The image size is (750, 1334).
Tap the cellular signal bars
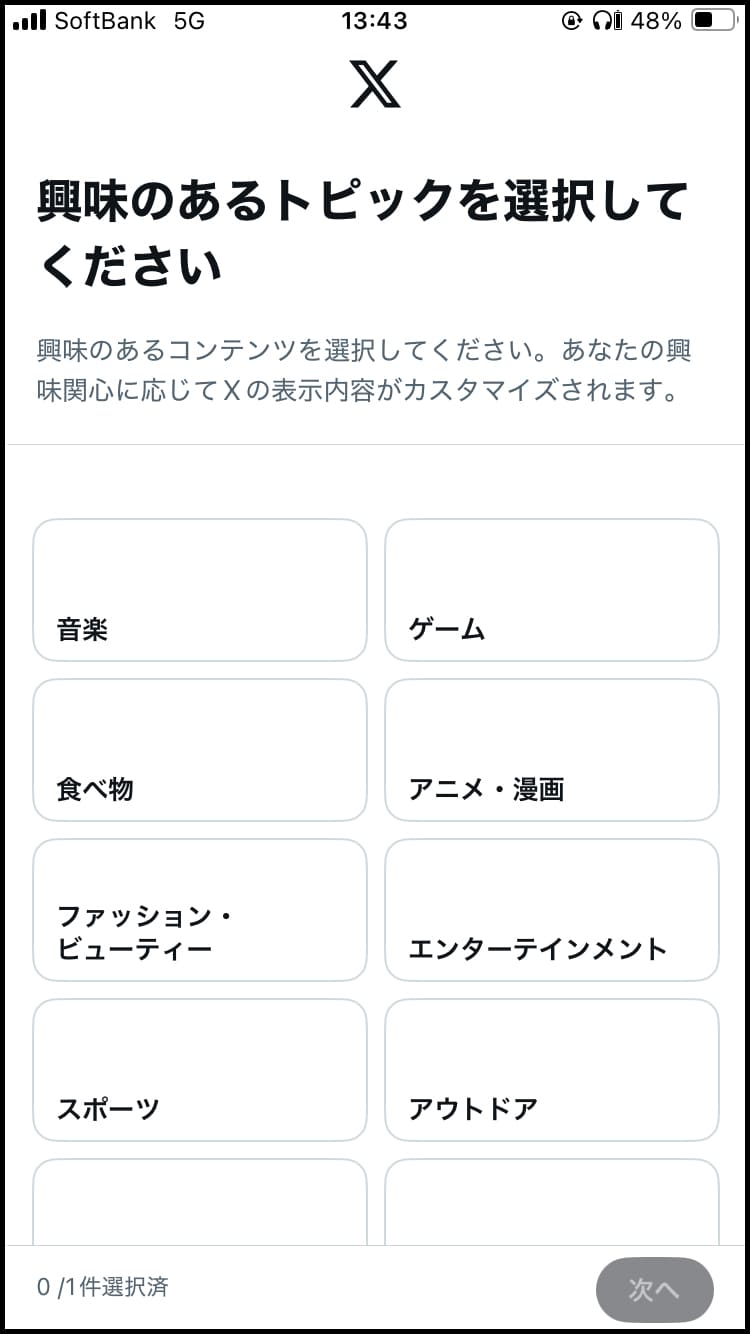tap(29, 19)
